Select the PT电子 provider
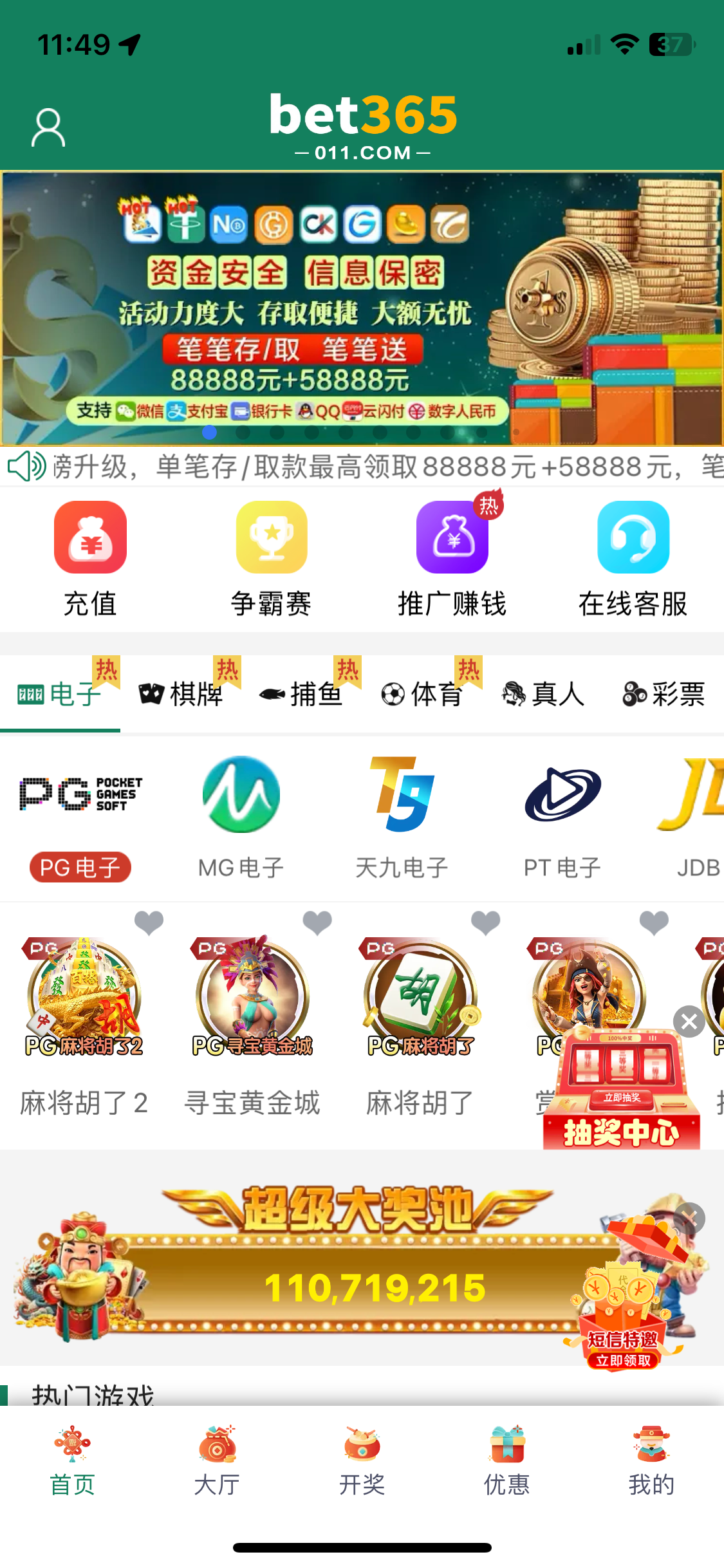Viewport: 724px width, 1568px height. 562,816
